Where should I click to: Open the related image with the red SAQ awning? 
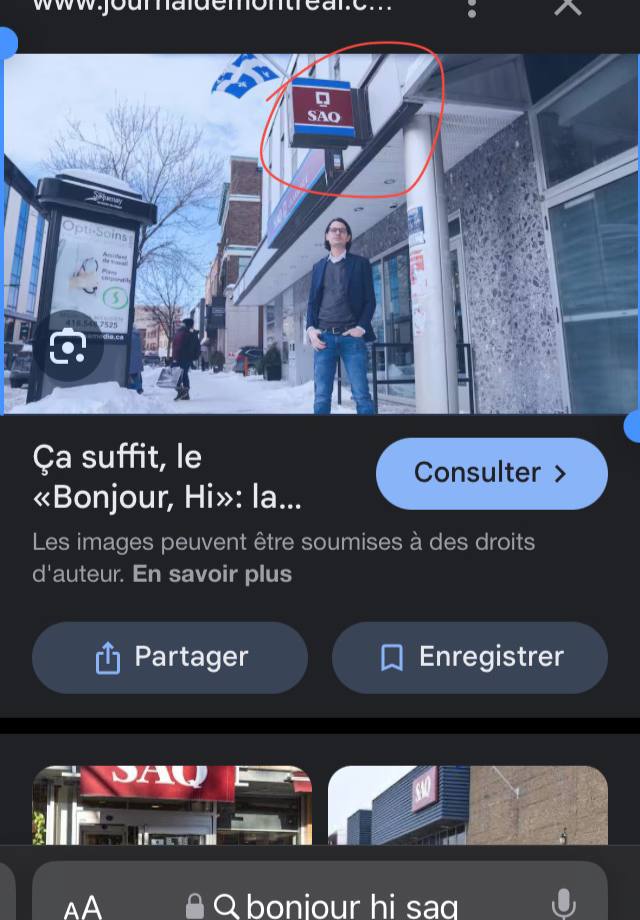172,805
